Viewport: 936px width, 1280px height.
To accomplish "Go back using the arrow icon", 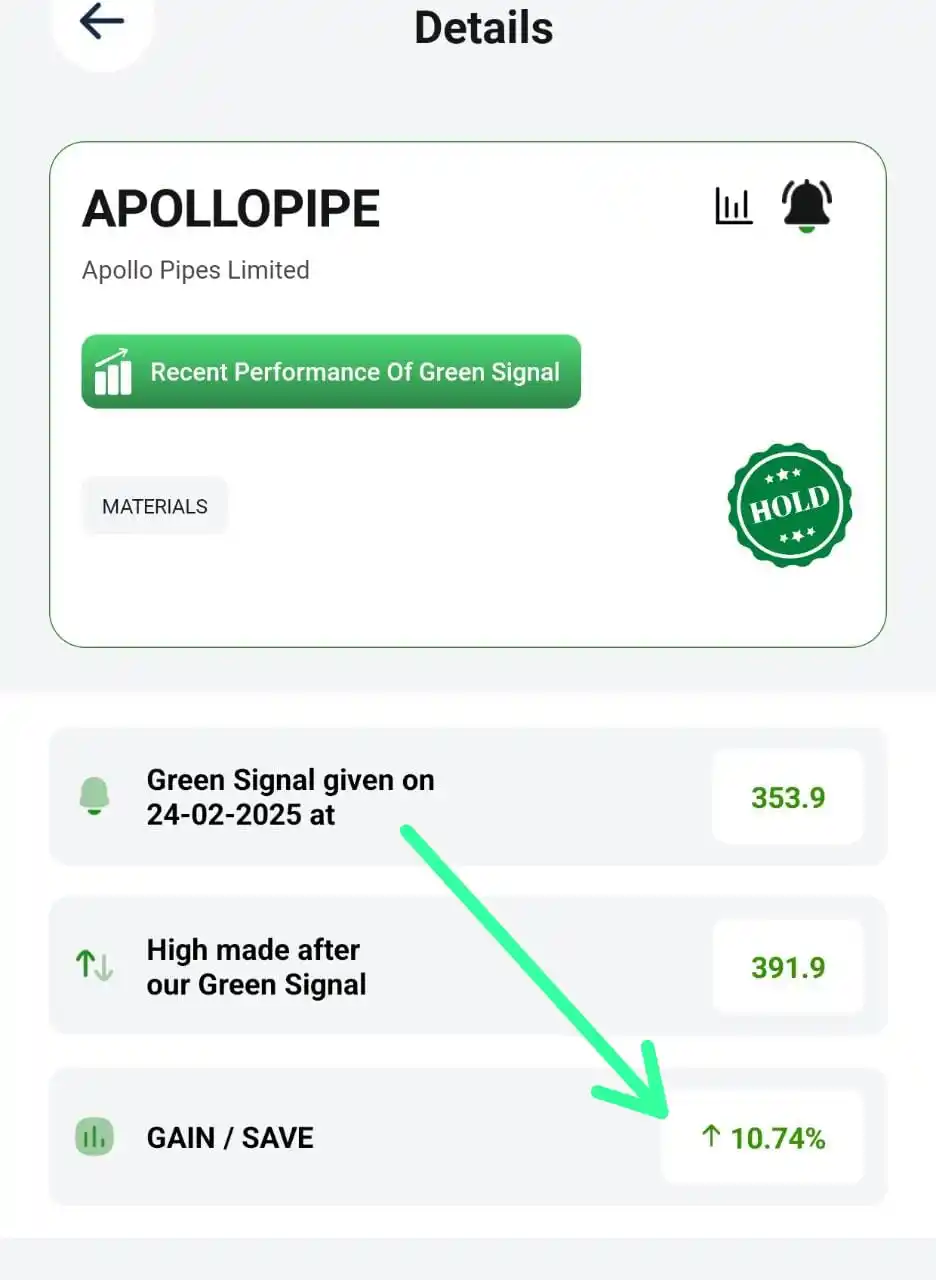I will [x=102, y=22].
